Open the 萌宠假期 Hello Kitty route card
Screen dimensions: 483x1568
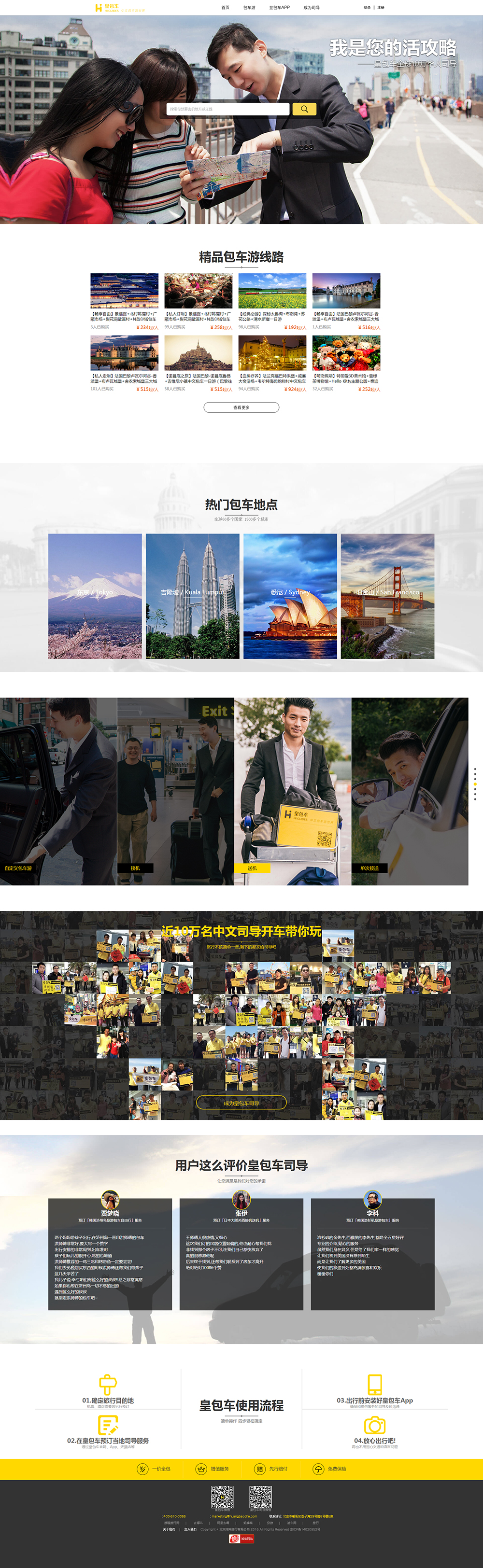coord(346,364)
